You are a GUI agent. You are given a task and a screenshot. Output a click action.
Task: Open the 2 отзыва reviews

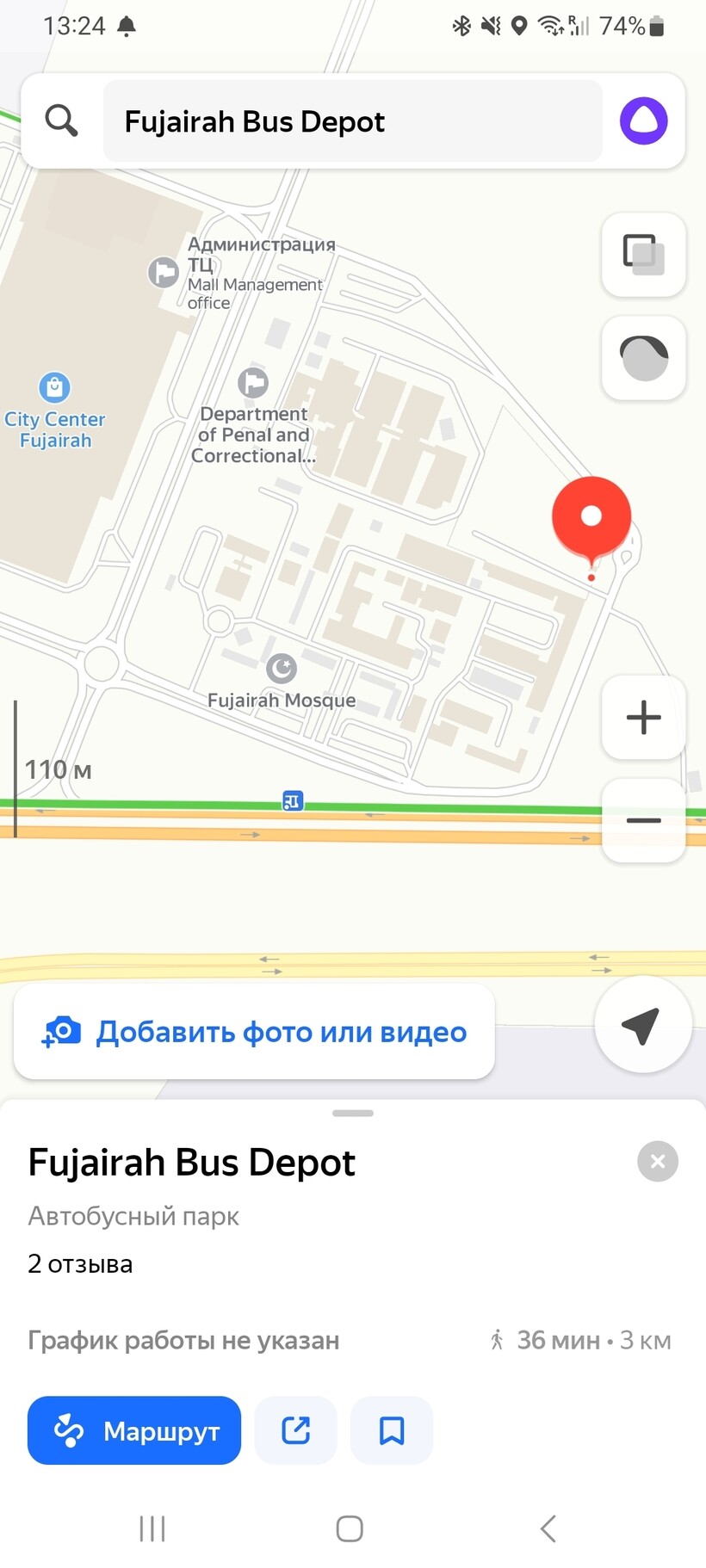80,1263
